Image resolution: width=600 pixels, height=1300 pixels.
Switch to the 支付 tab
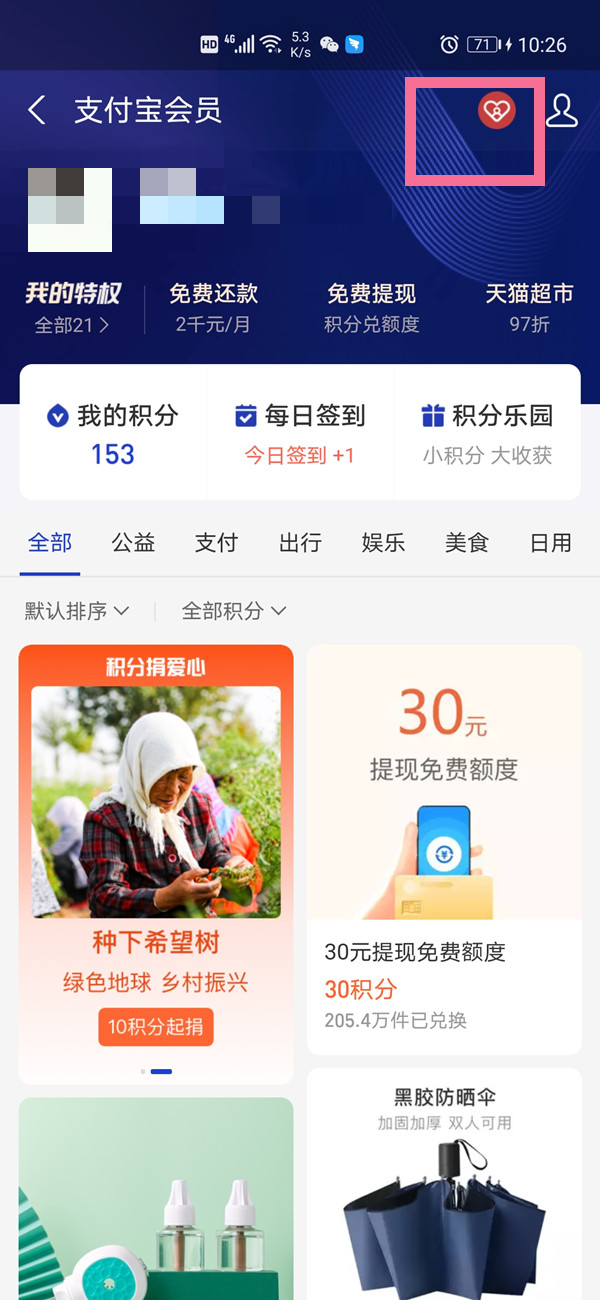coord(216,543)
